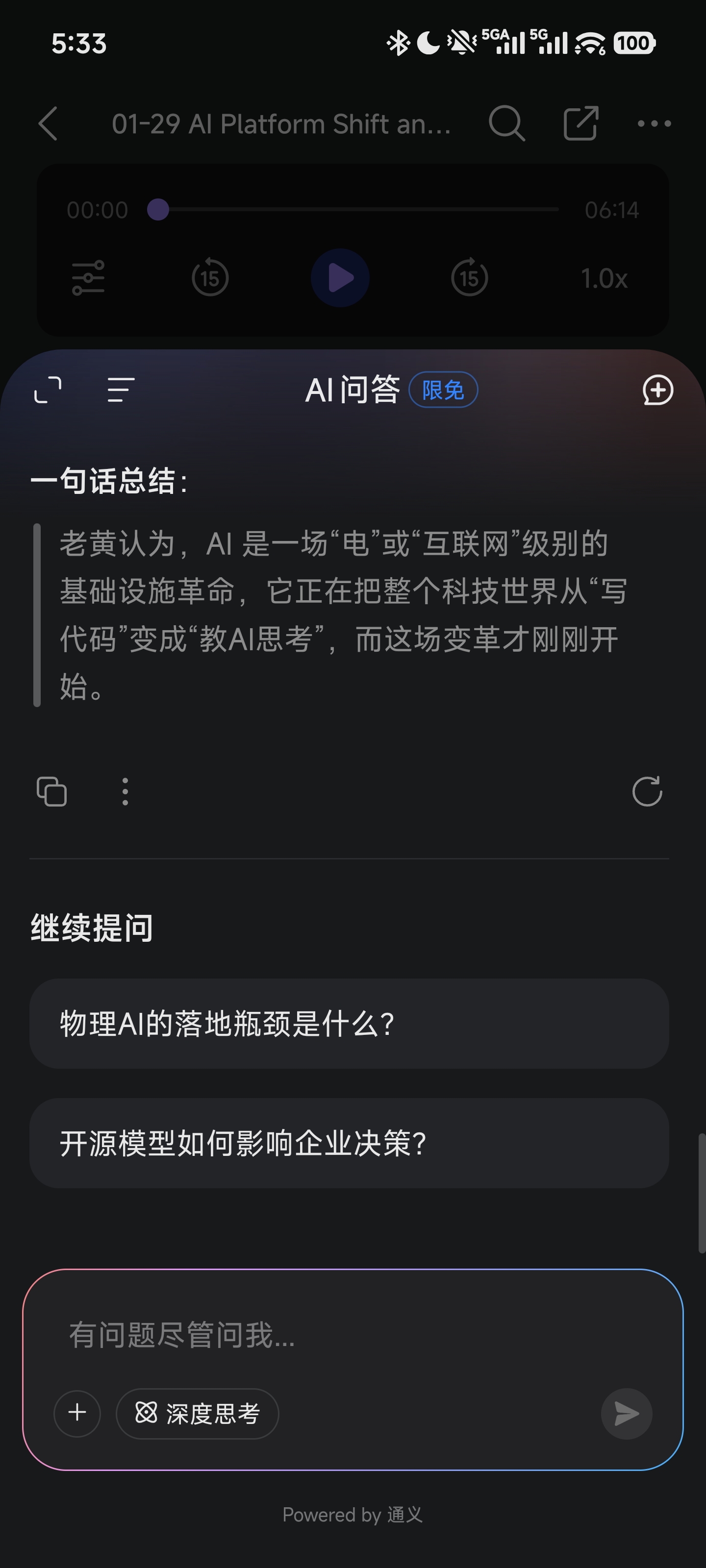Open the share icon next to search
The image size is (706, 1568).
580,123
